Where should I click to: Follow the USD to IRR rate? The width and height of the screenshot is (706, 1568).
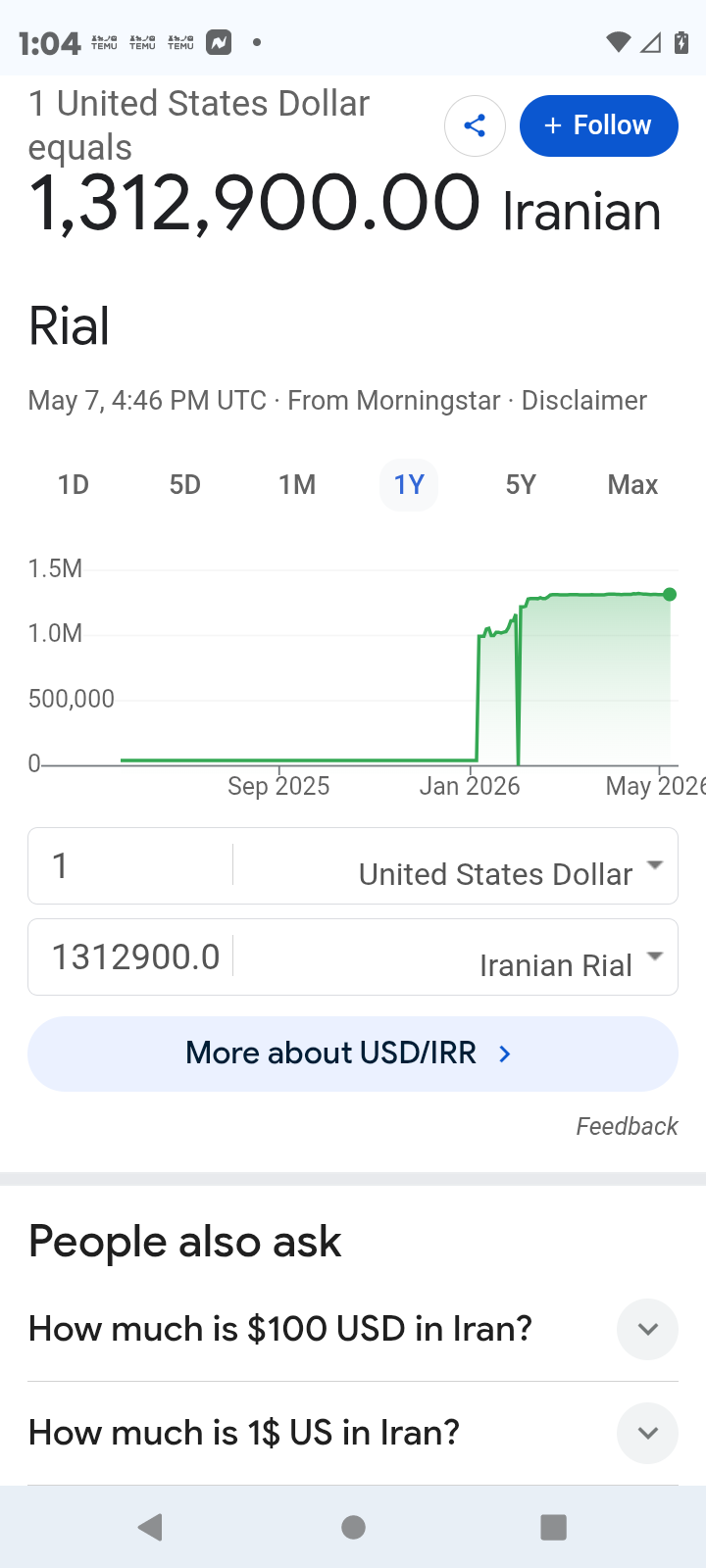598,125
